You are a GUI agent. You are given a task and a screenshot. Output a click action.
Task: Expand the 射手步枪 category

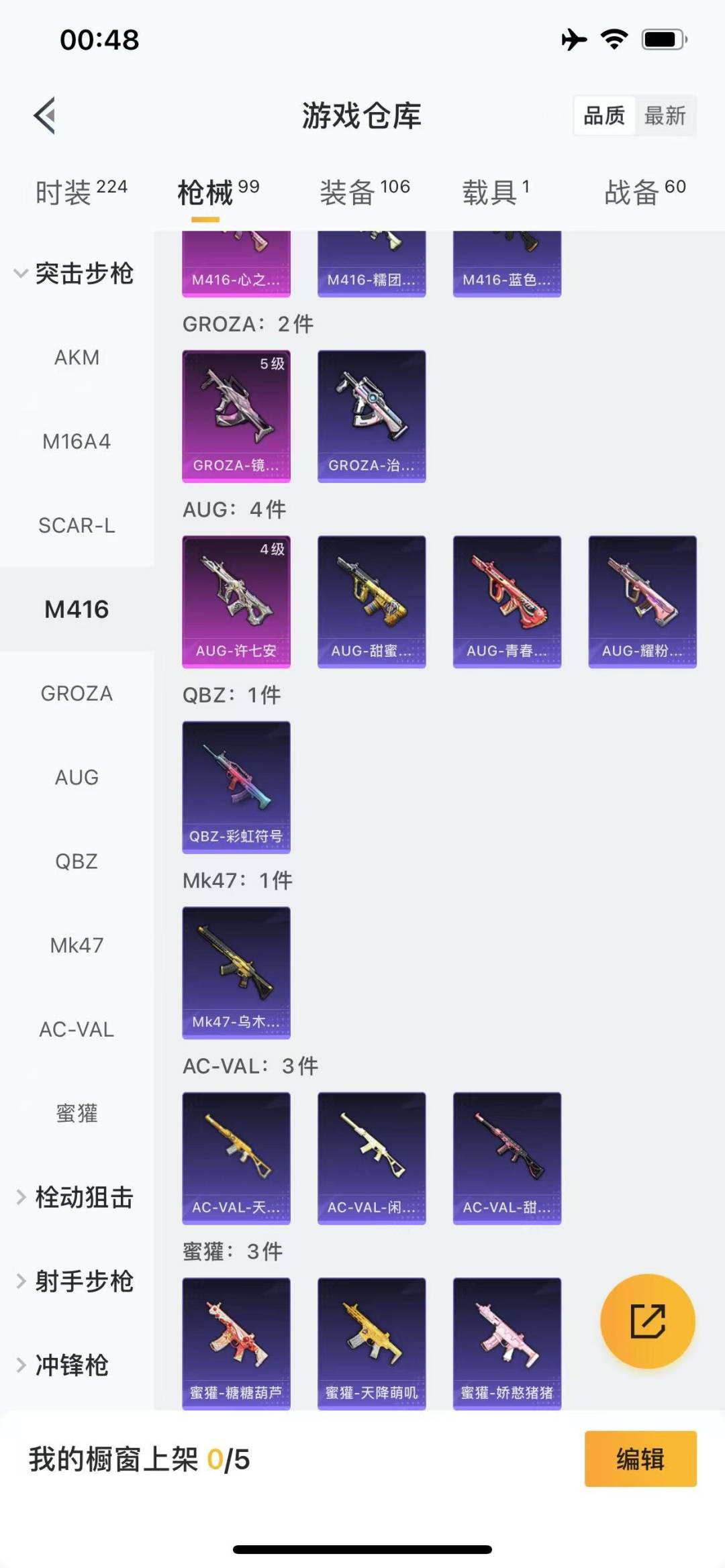tap(75, 1281)
